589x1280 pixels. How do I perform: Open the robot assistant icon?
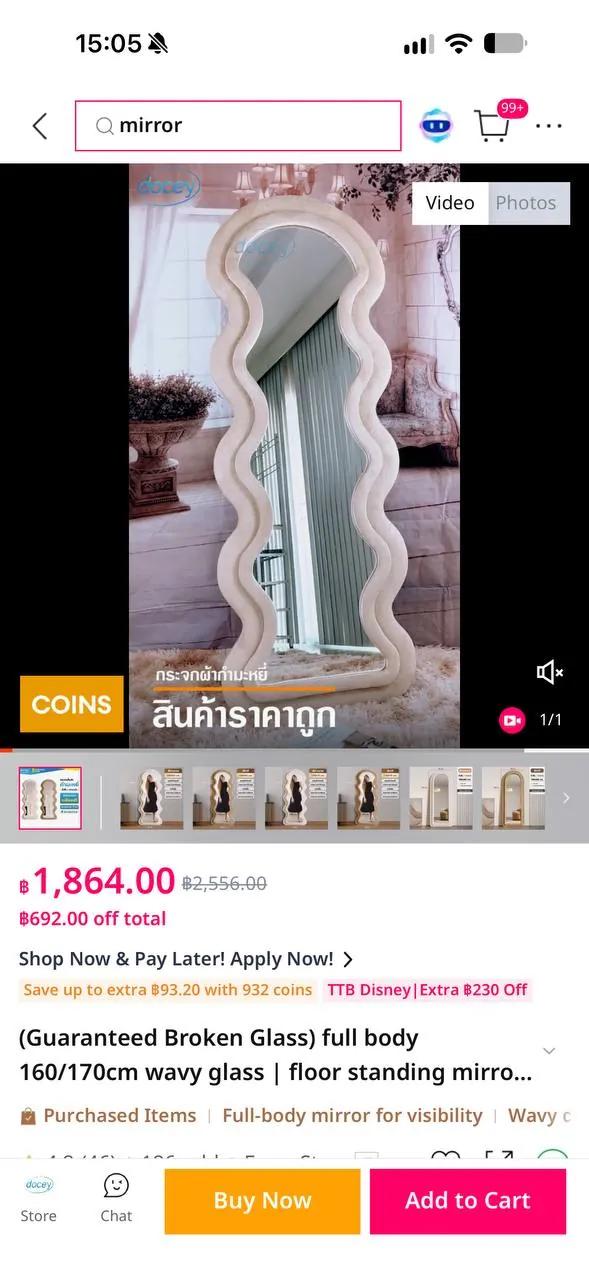pos(436,126)
